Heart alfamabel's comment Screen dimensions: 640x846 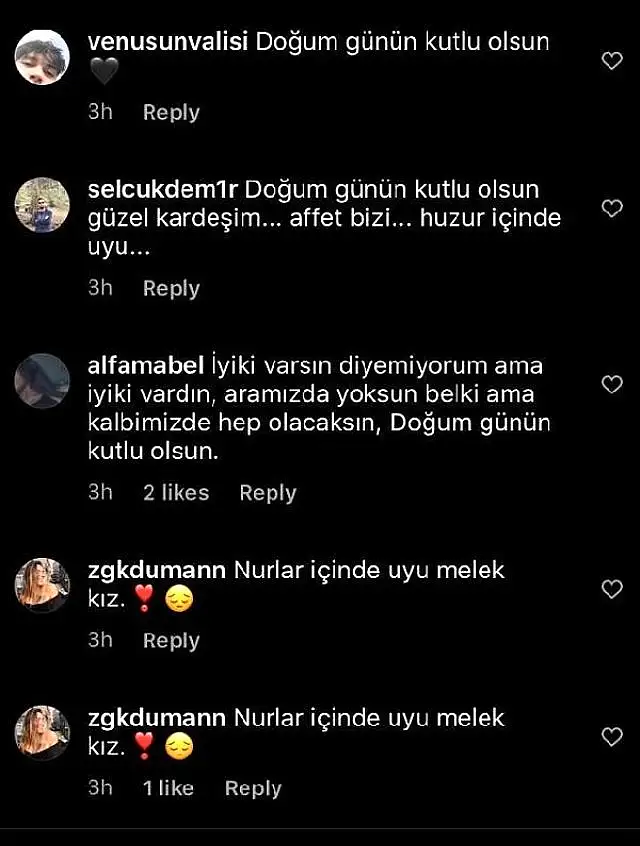point(612,384)
